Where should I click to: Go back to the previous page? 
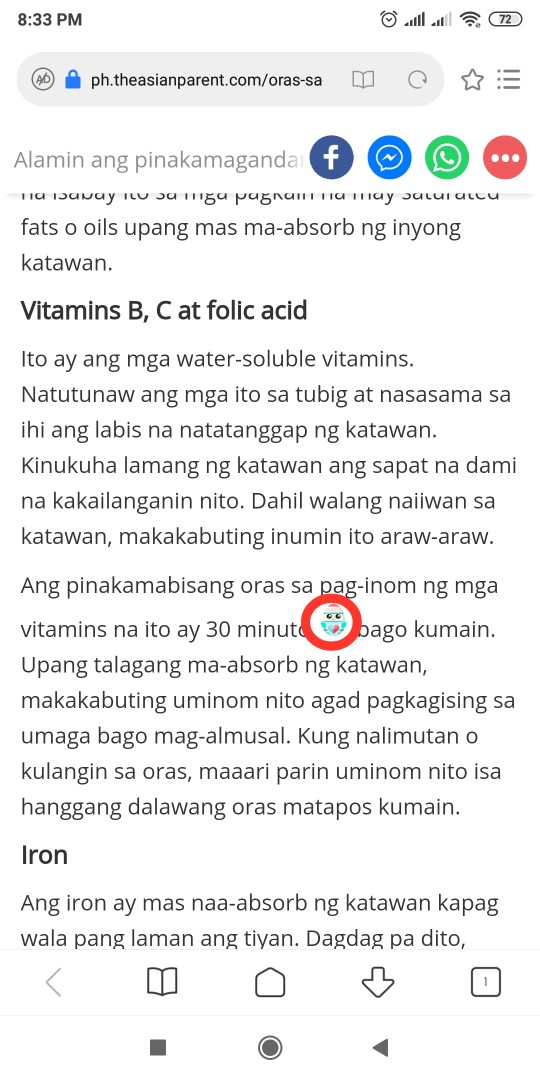click(54, 982)
